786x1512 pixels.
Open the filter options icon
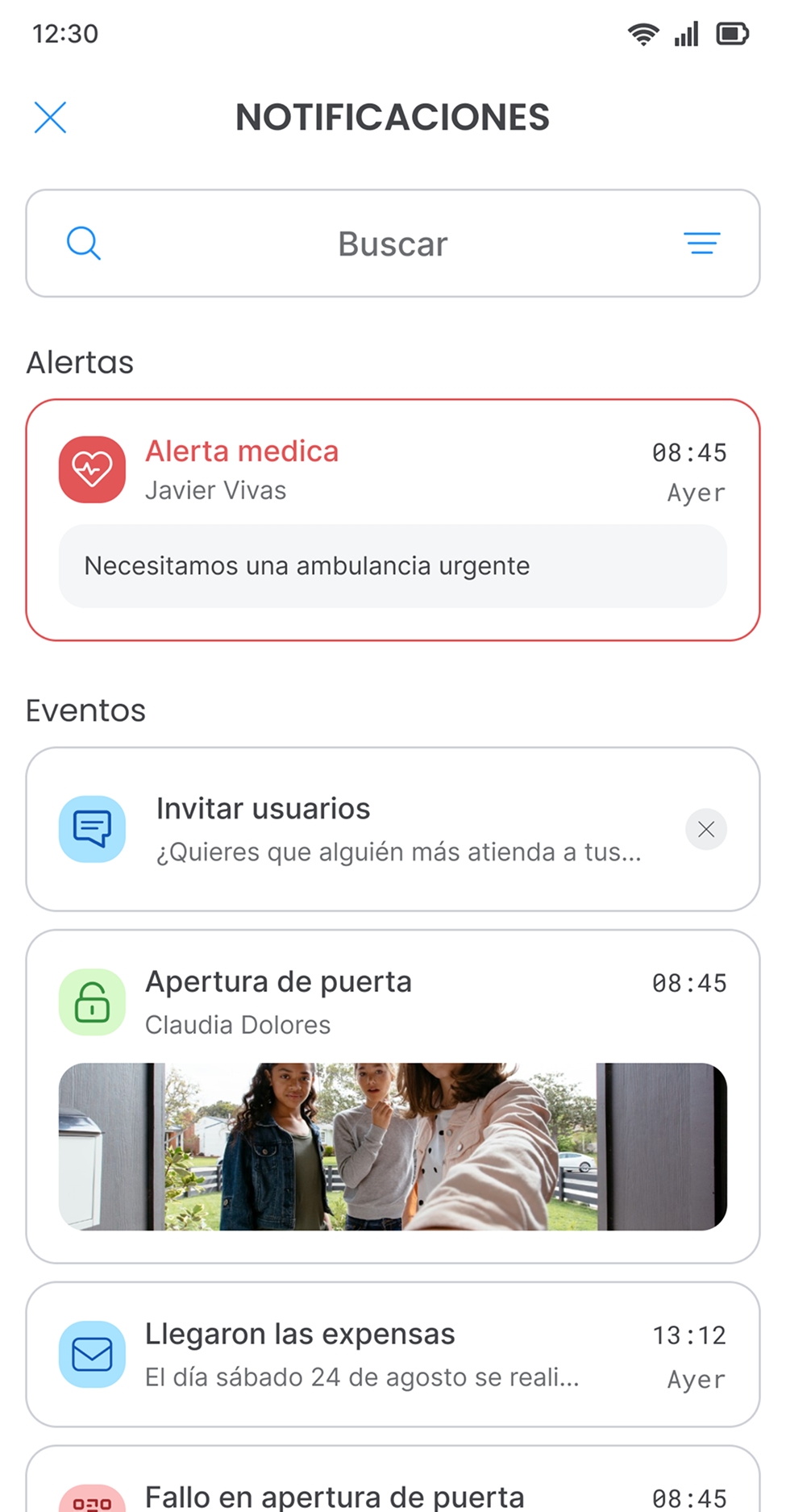[702, 243]
